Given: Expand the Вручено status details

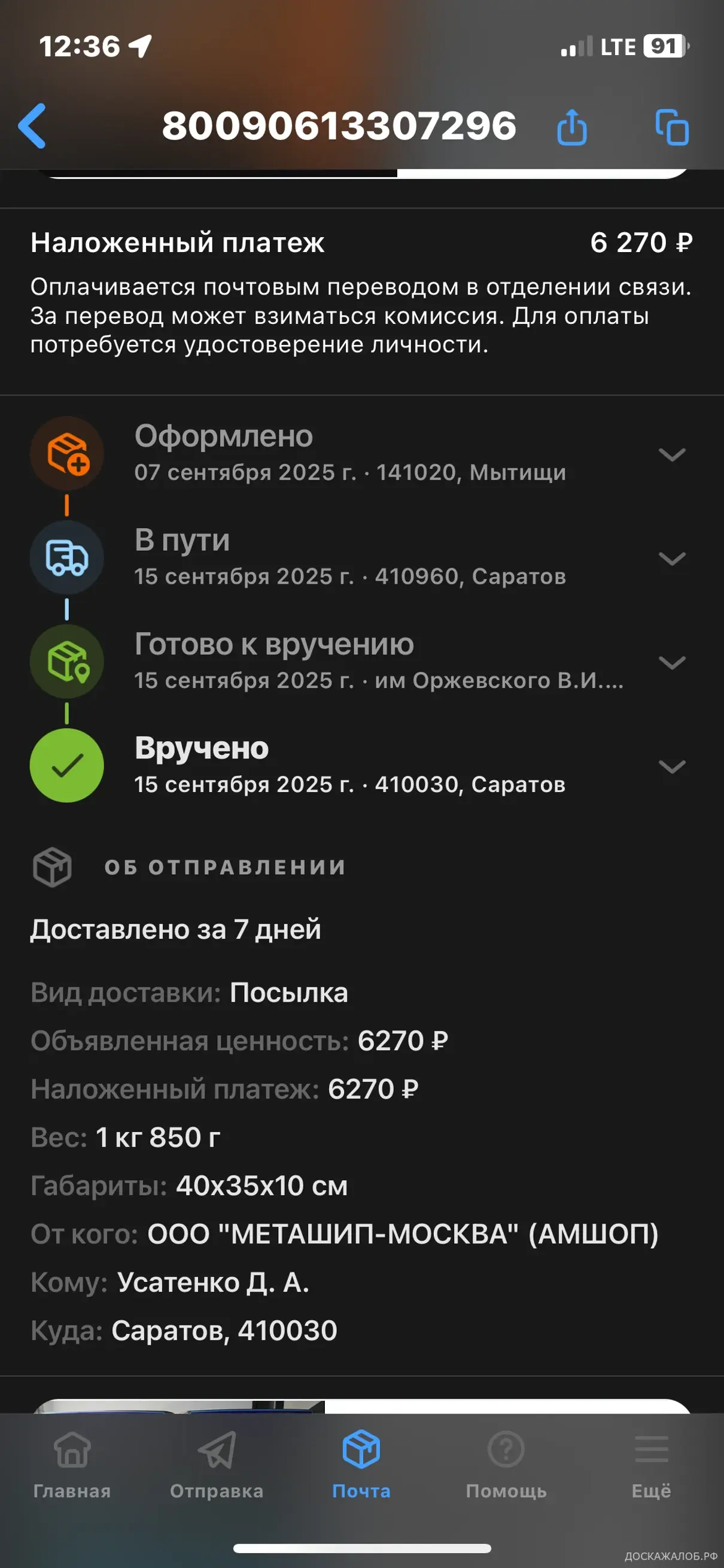Looking at the screenshot, I should (x=672, y=766).
